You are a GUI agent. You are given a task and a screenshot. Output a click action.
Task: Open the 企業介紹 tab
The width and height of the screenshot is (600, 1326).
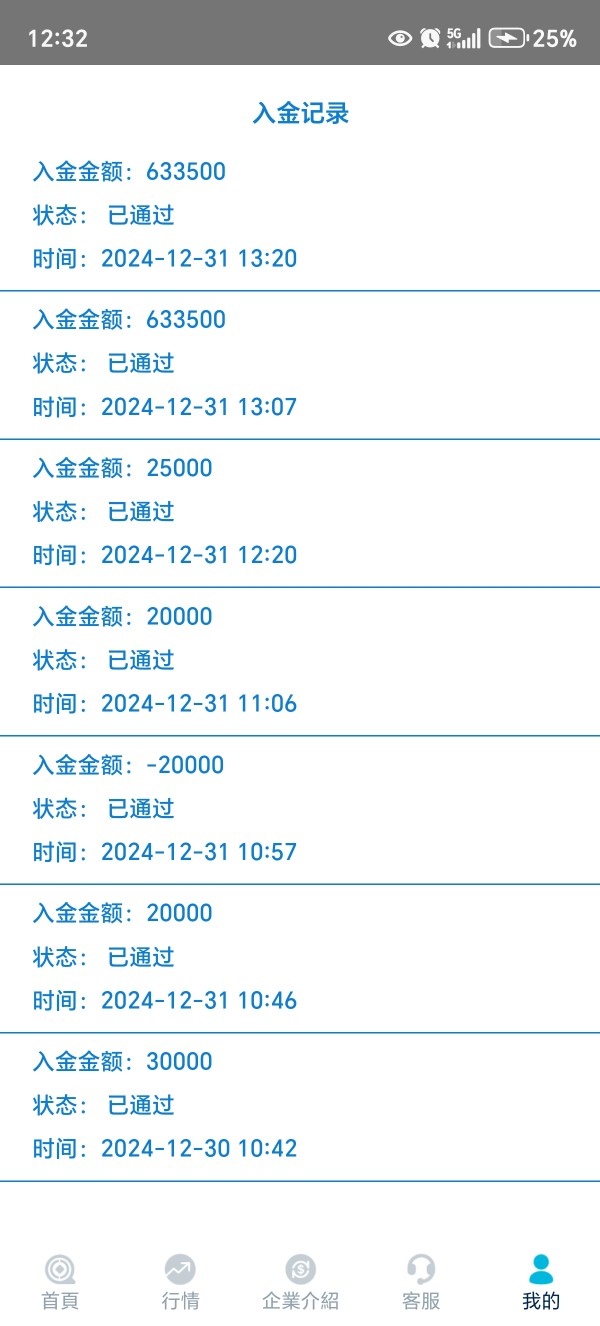[x=300, y=1283]
